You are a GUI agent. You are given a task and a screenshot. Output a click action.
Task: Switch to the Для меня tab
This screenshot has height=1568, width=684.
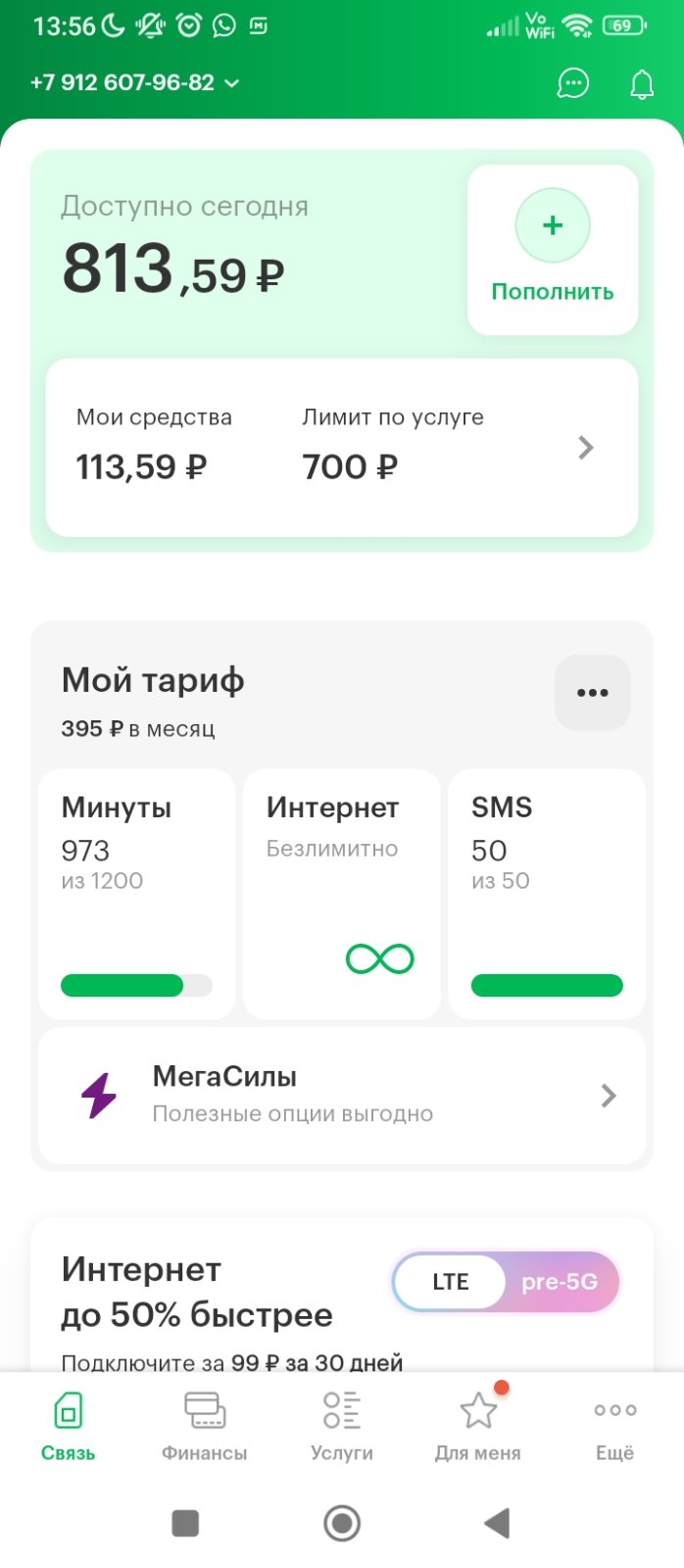coord(478,1426)
